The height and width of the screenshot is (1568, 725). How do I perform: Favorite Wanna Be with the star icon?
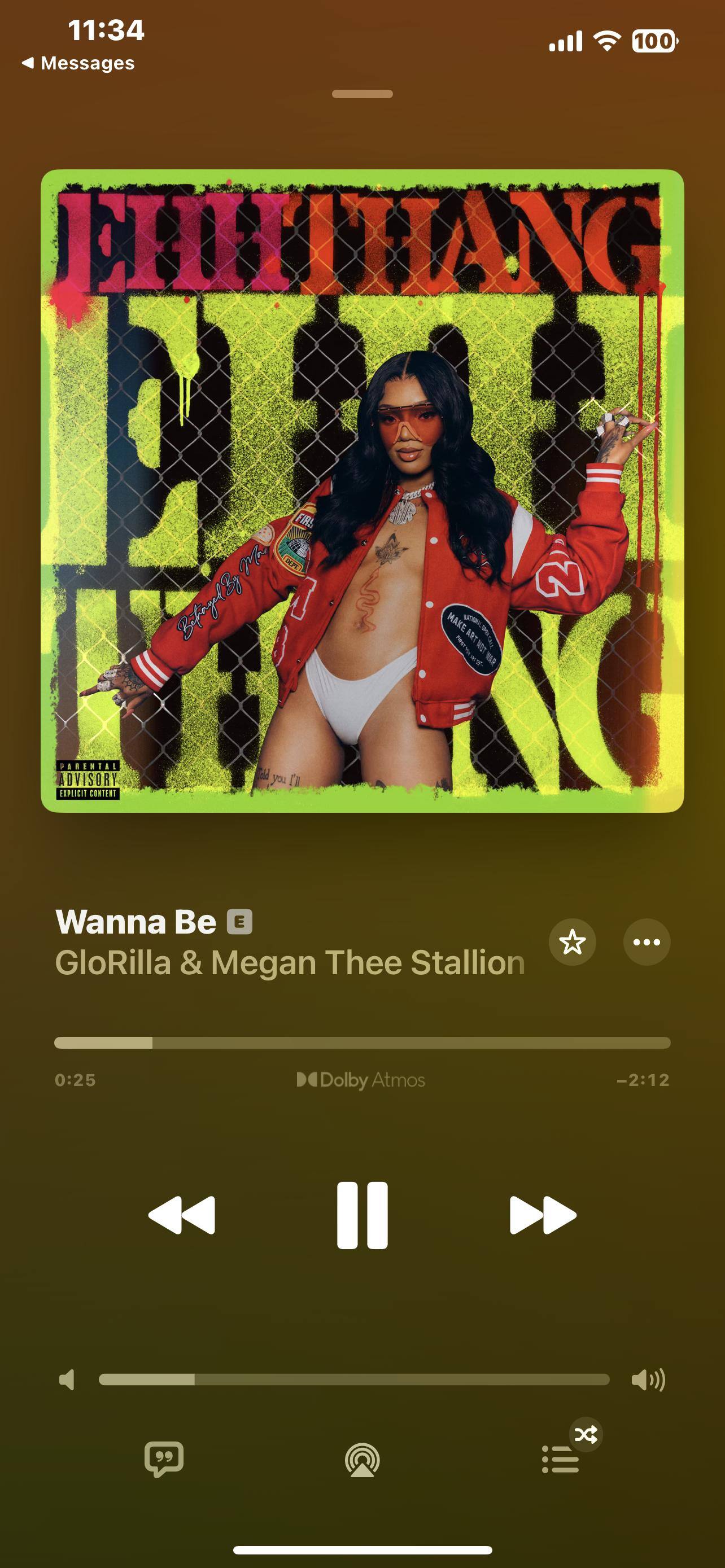click(572, 942)
